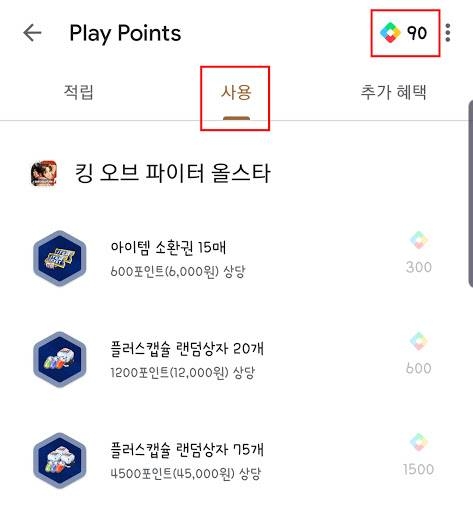Open 킹 오브 파이터 올스타 game header
The width and height of the screenshot is (473, 512).
(x=150, y=173)
